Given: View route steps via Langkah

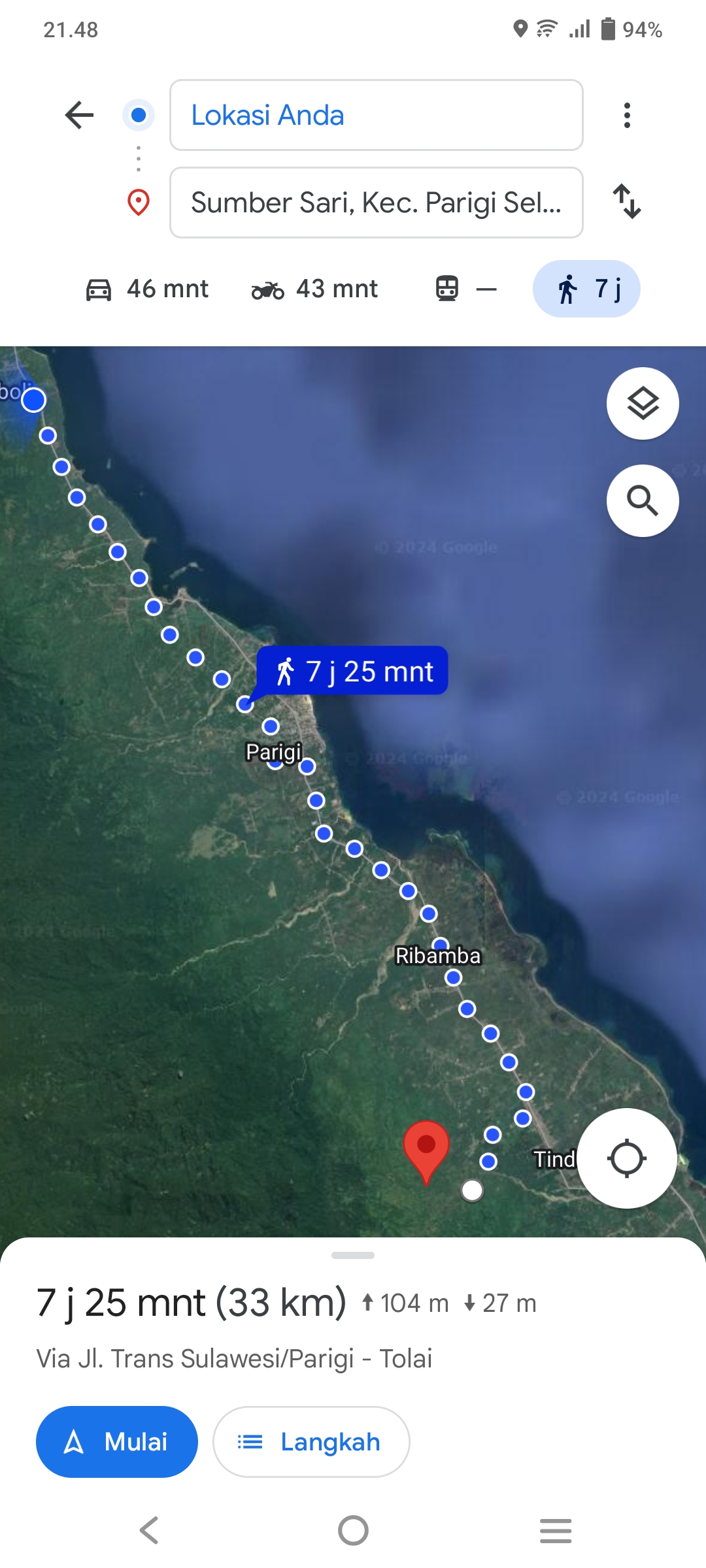Looking at the screenshot, I should point(311,1442).
